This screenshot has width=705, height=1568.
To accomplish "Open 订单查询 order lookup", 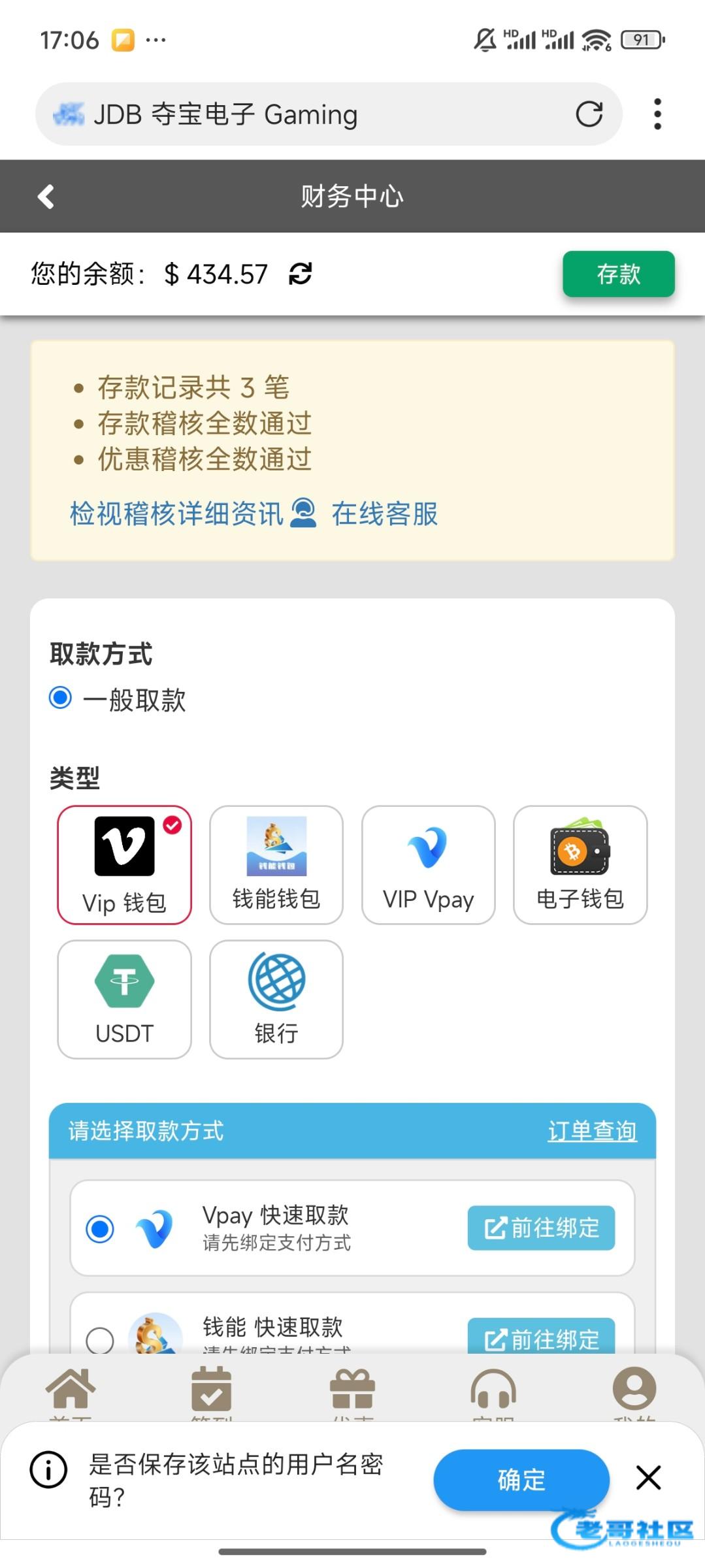I will pos(591,1131).
